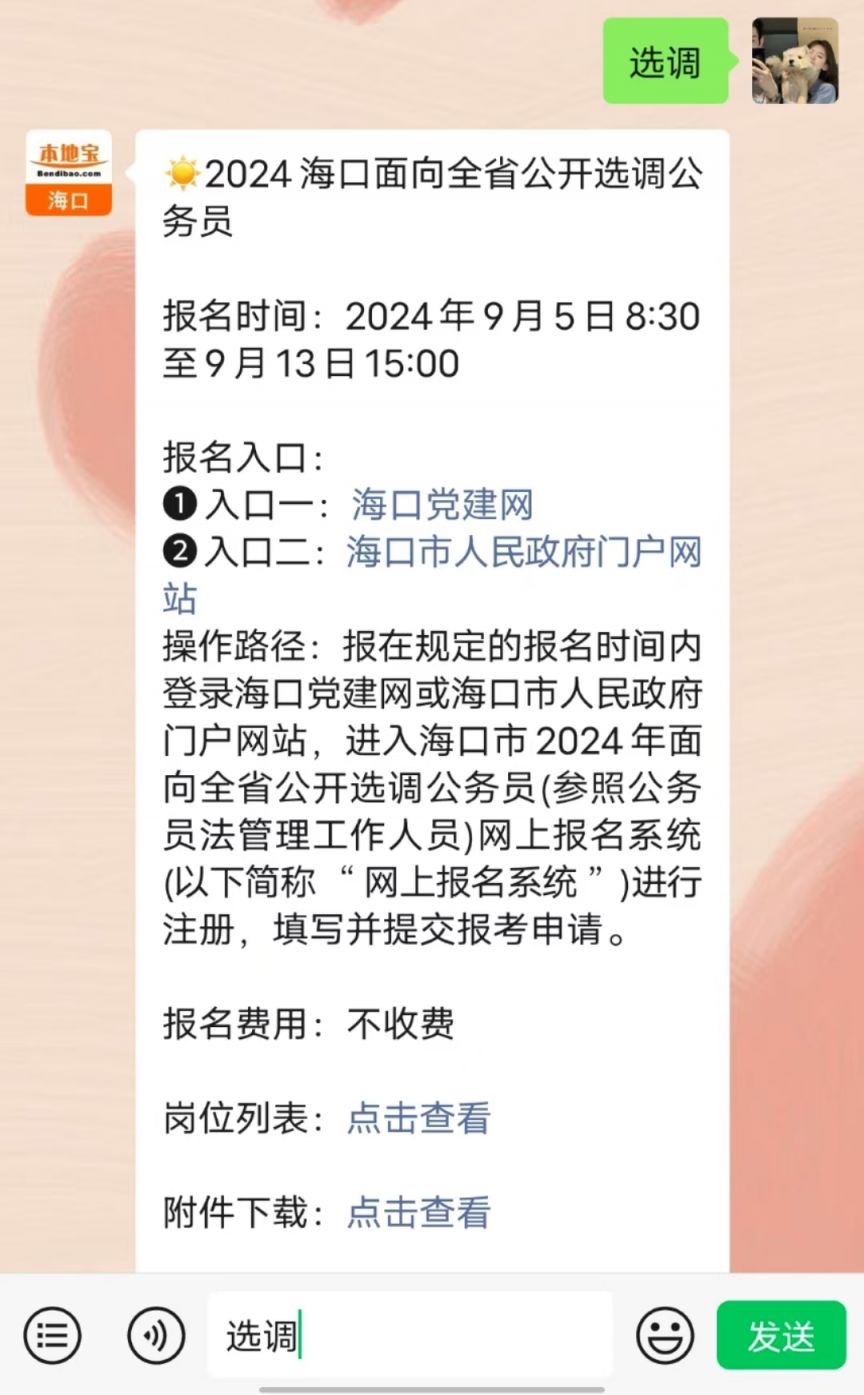Screen dimensions: 864x1395
Task: Open the account menu list icon
Action: tap(52, 1335)
